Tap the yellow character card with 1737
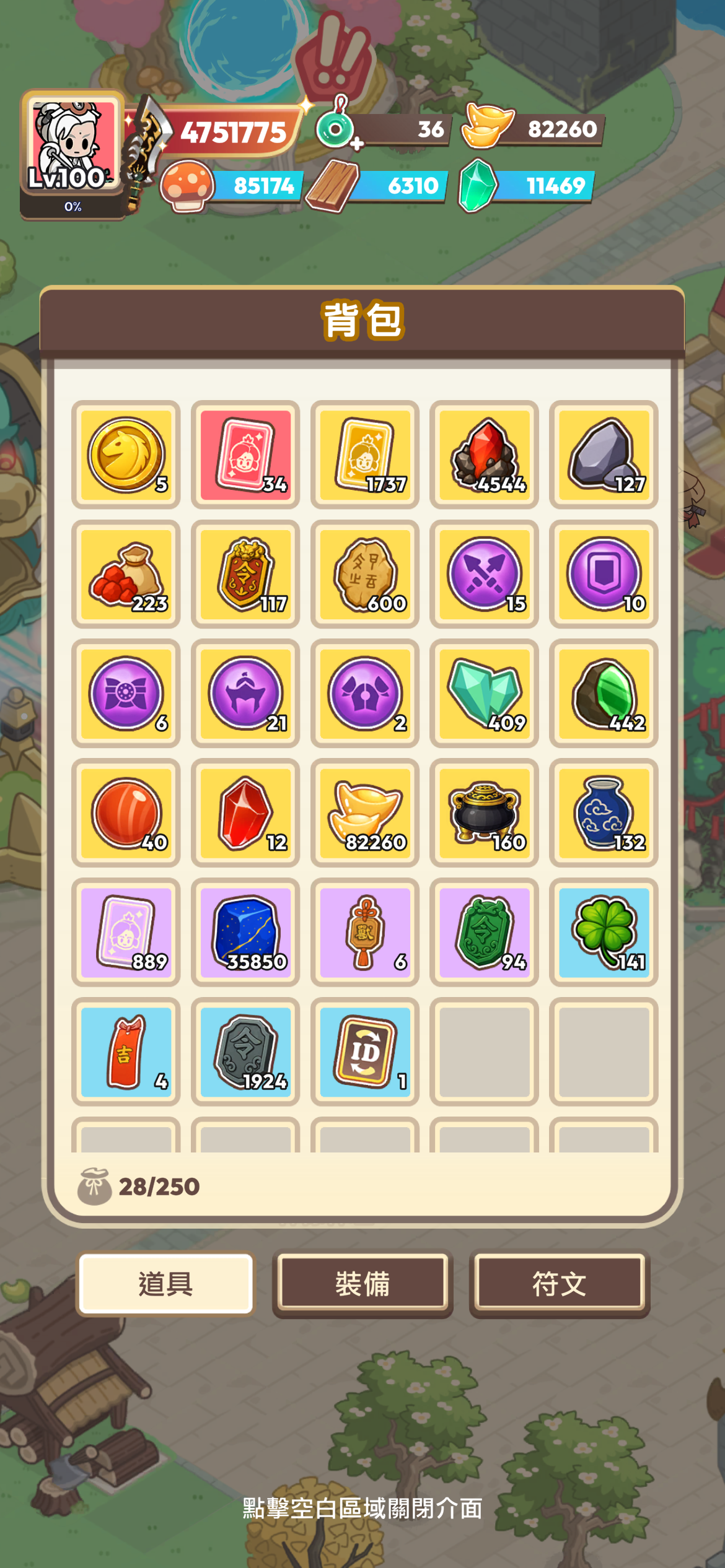 point(365,455)
